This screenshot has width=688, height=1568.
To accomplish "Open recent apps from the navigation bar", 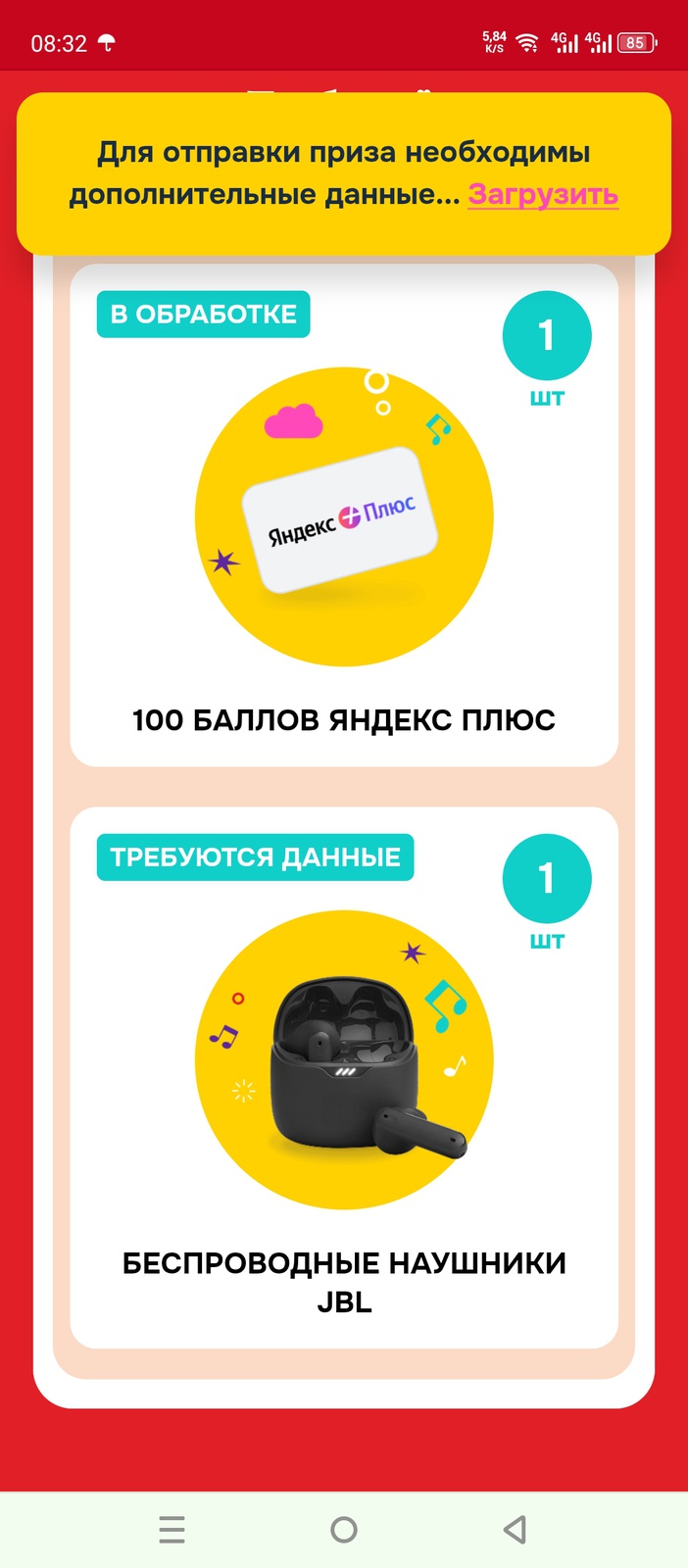I will coord(172,1529).
